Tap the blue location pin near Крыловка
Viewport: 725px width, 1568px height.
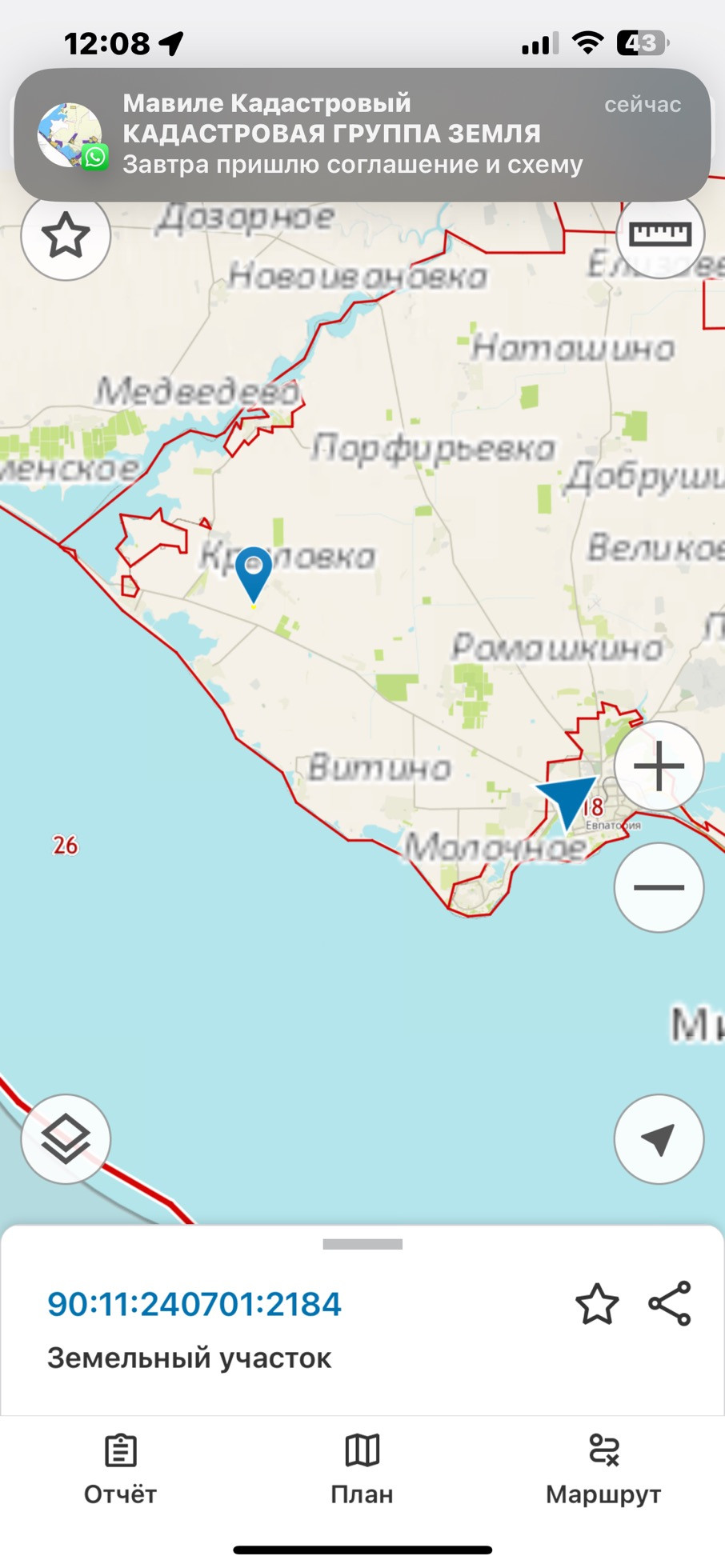pos(254,571)
